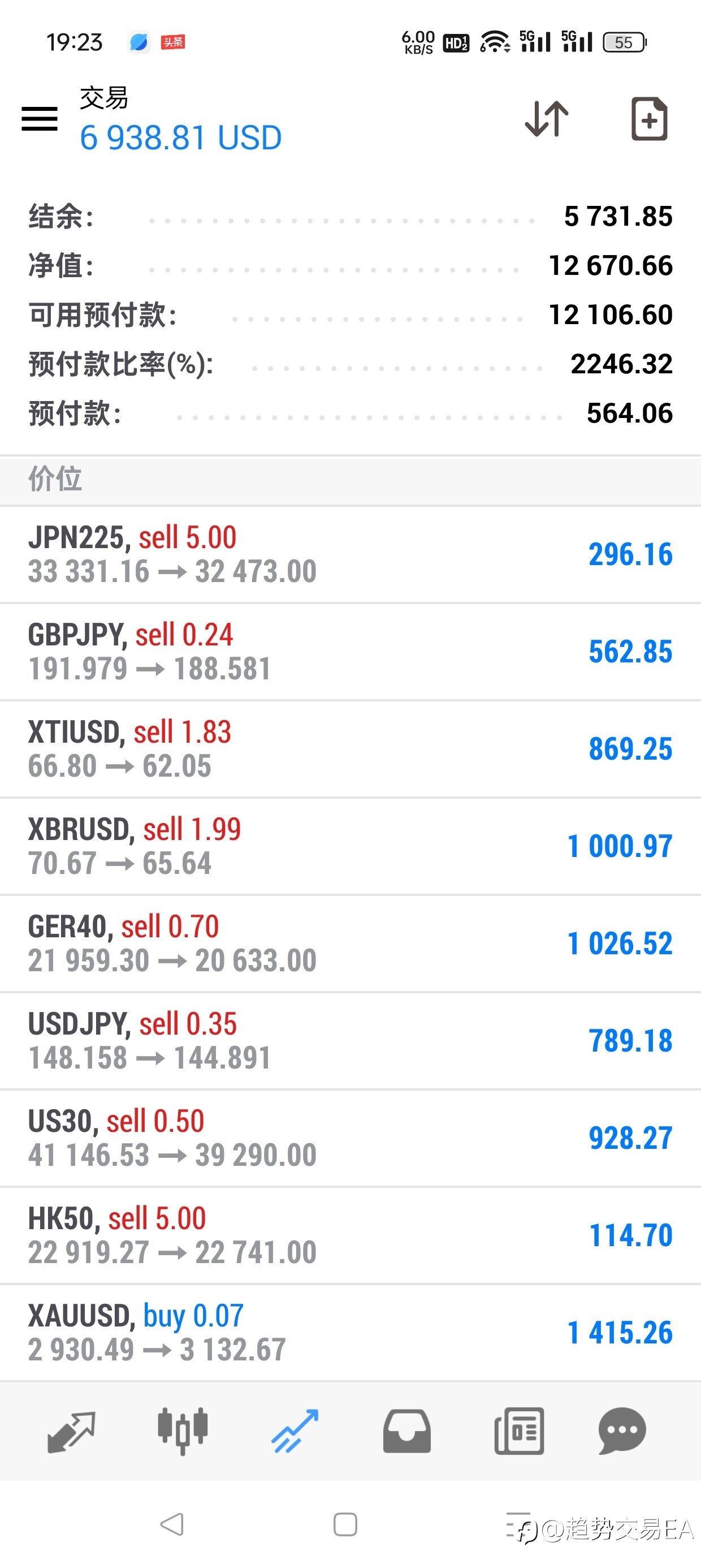Open the JPN225 sell position

350,554
